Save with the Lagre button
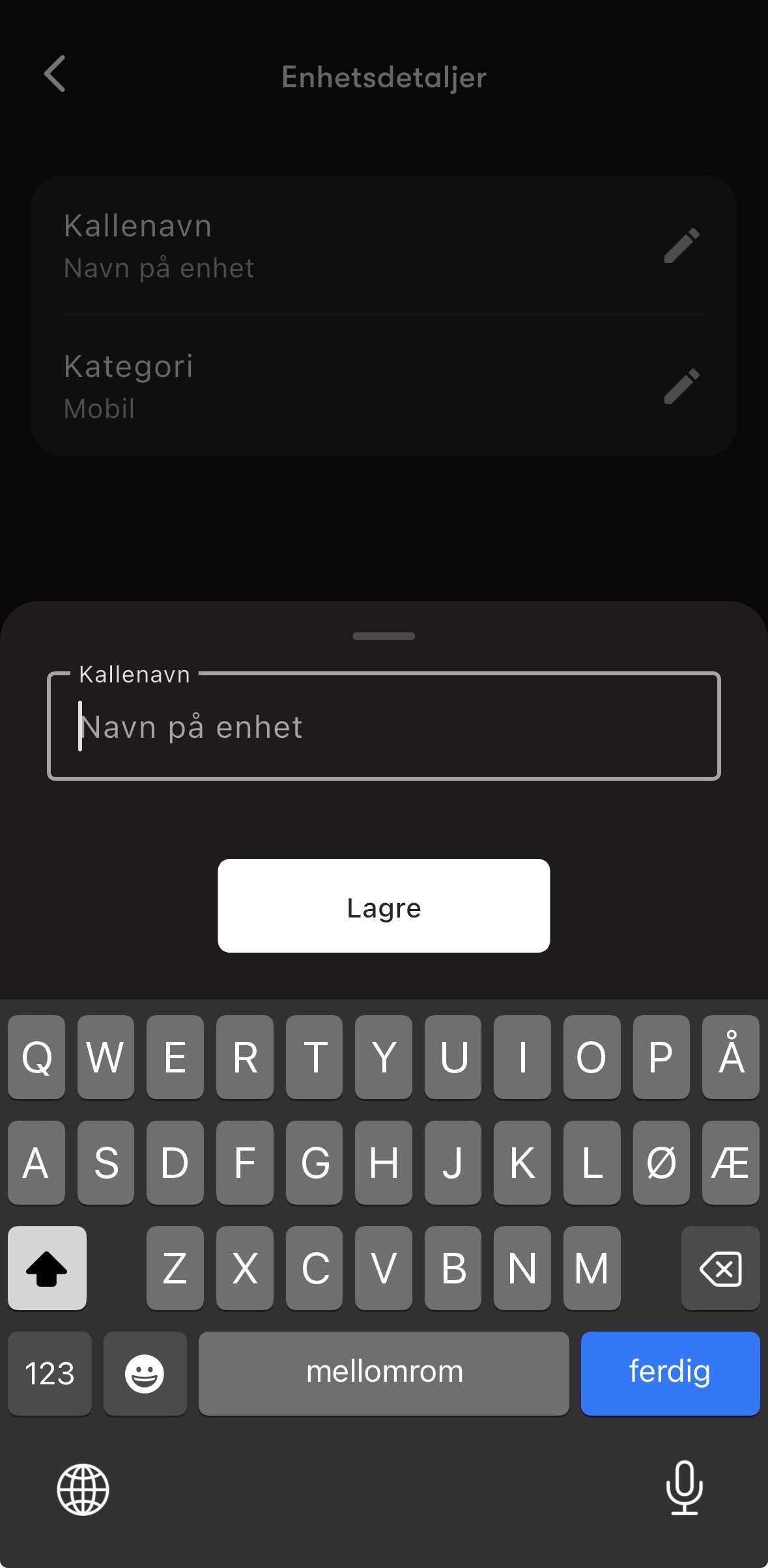Screen dimensions: 768x1568 point(384,906)
